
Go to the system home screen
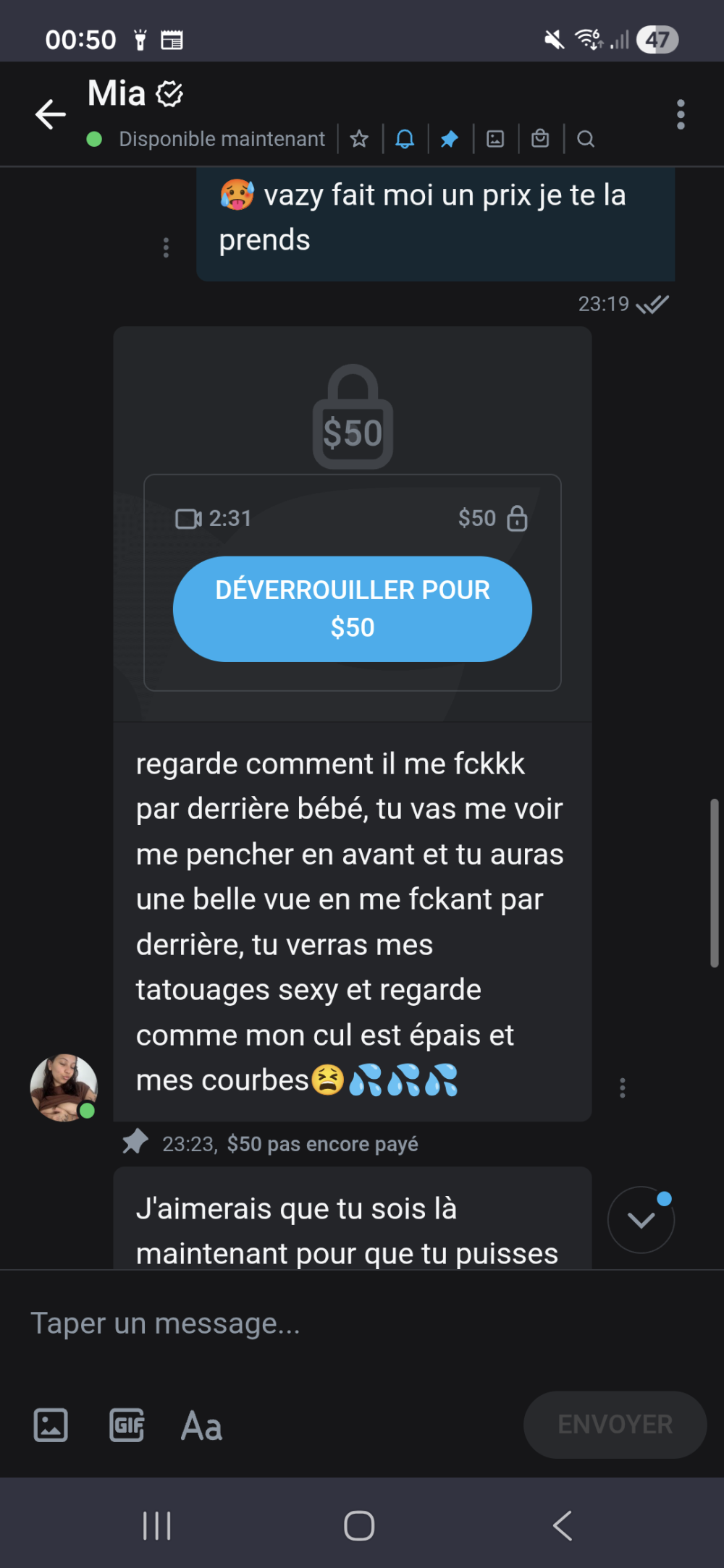tap(359, 1526)
